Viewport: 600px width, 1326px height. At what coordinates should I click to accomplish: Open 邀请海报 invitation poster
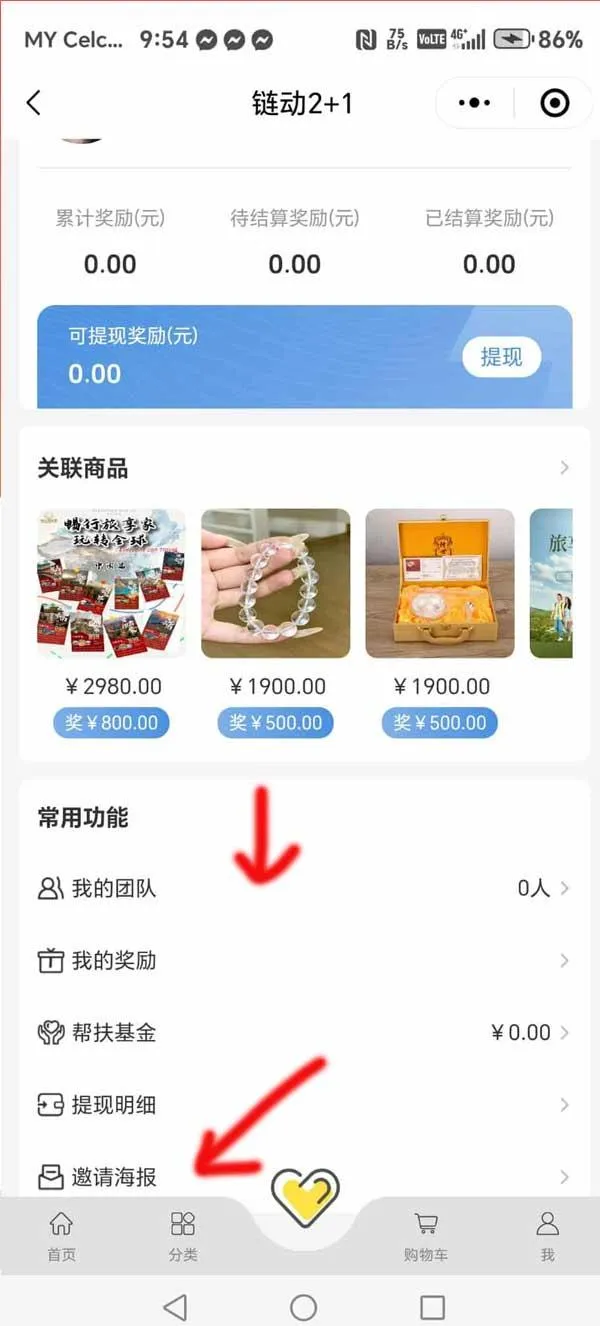300,1176
